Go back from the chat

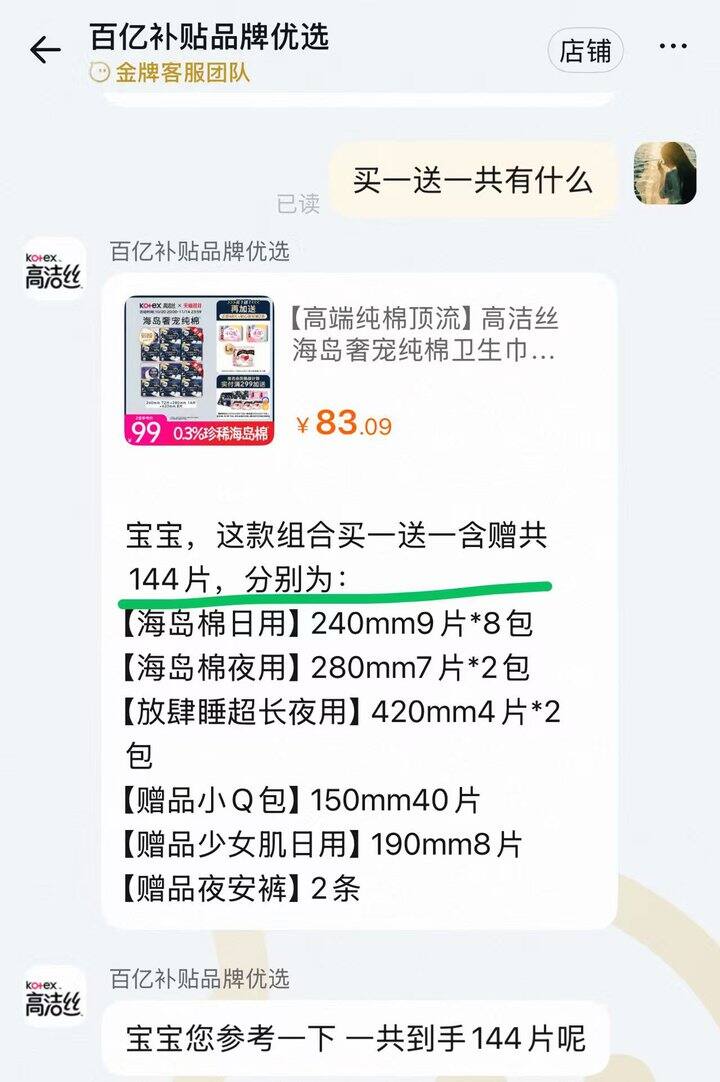(x=45, y=50)
